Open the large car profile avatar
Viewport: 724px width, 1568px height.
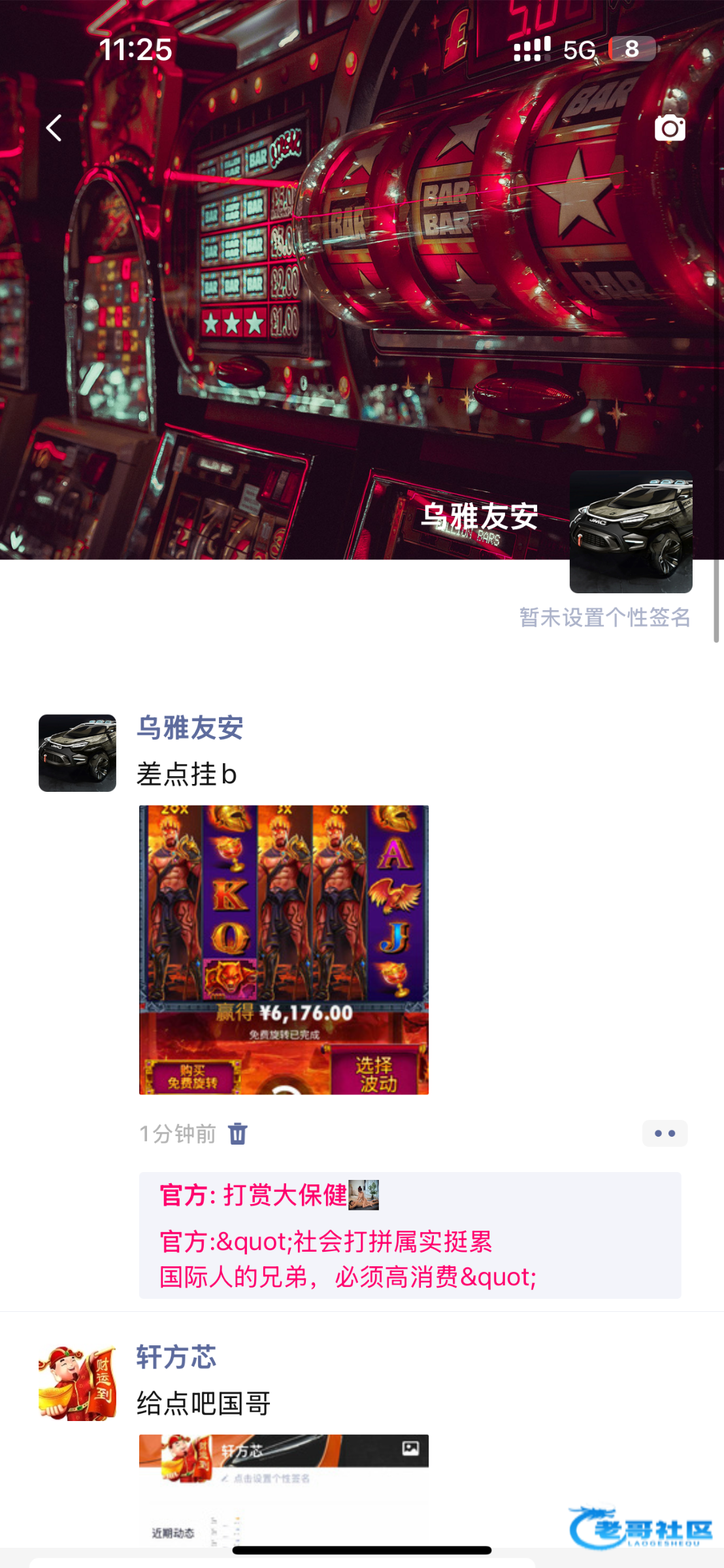(631, 531)
